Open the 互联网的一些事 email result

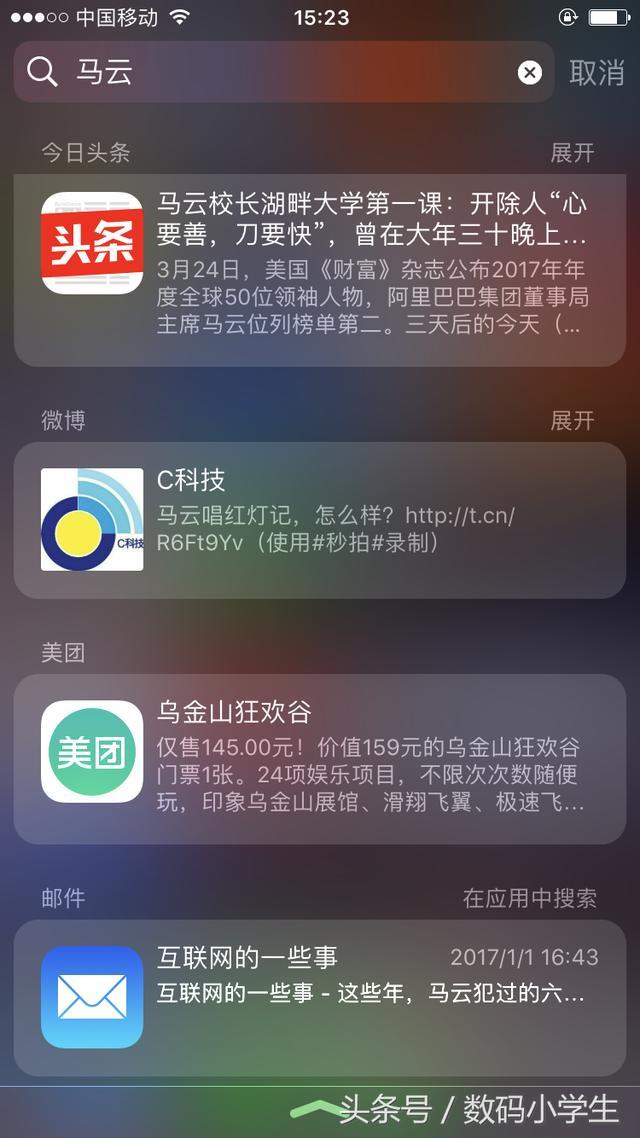[320, 997]
